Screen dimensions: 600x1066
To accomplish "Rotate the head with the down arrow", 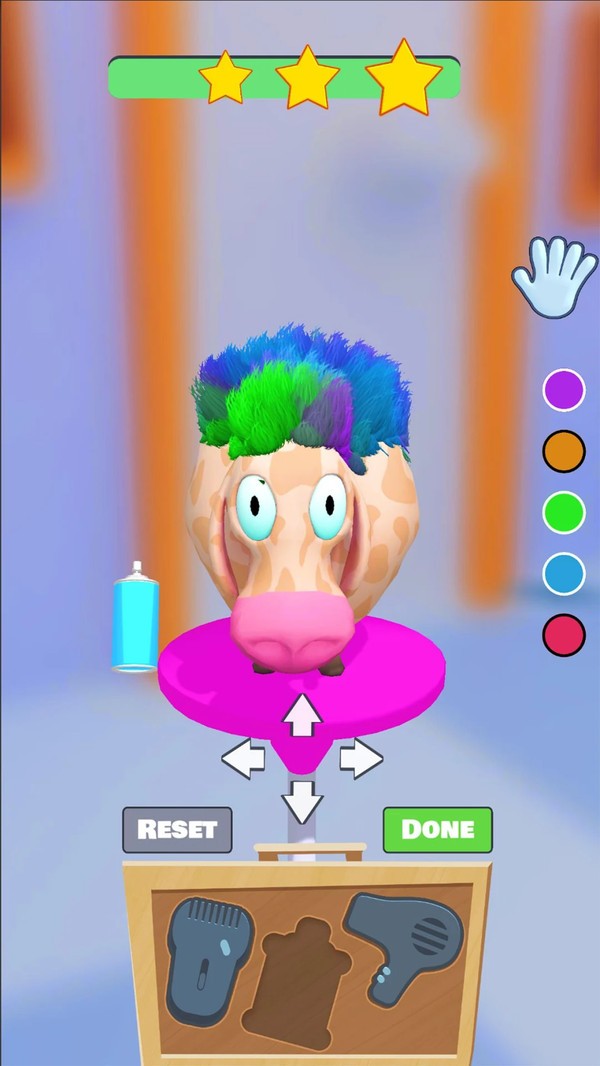I will click(x=302, y=801).
